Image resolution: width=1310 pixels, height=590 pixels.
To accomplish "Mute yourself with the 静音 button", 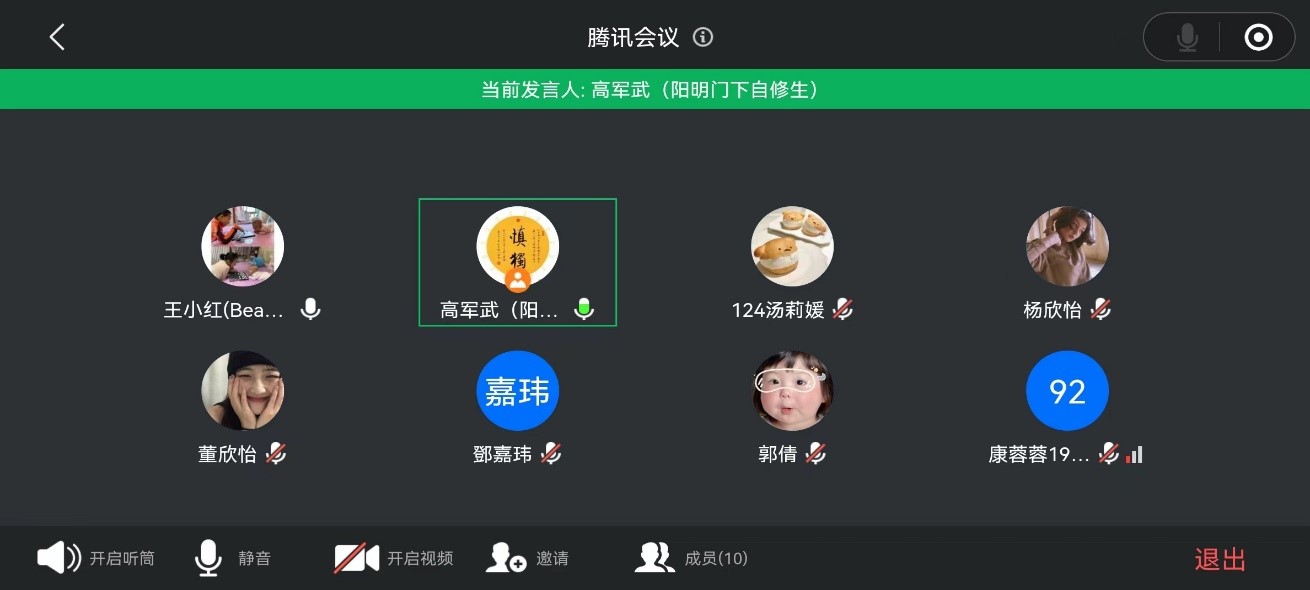I will [232, 558].
